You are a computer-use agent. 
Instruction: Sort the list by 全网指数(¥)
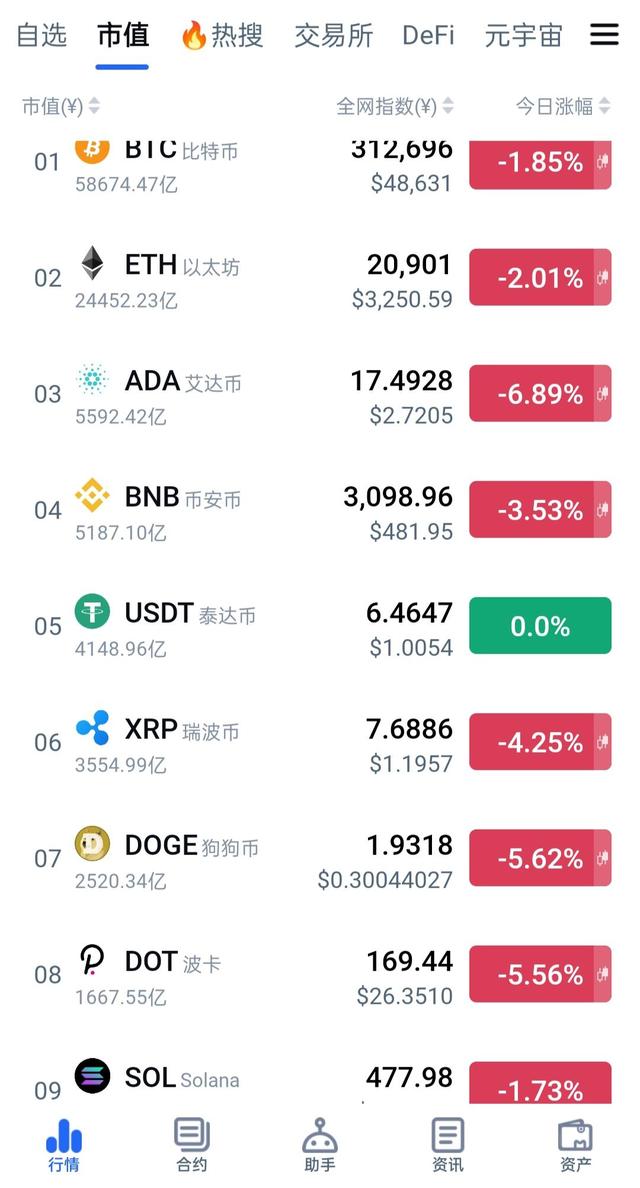395,106
